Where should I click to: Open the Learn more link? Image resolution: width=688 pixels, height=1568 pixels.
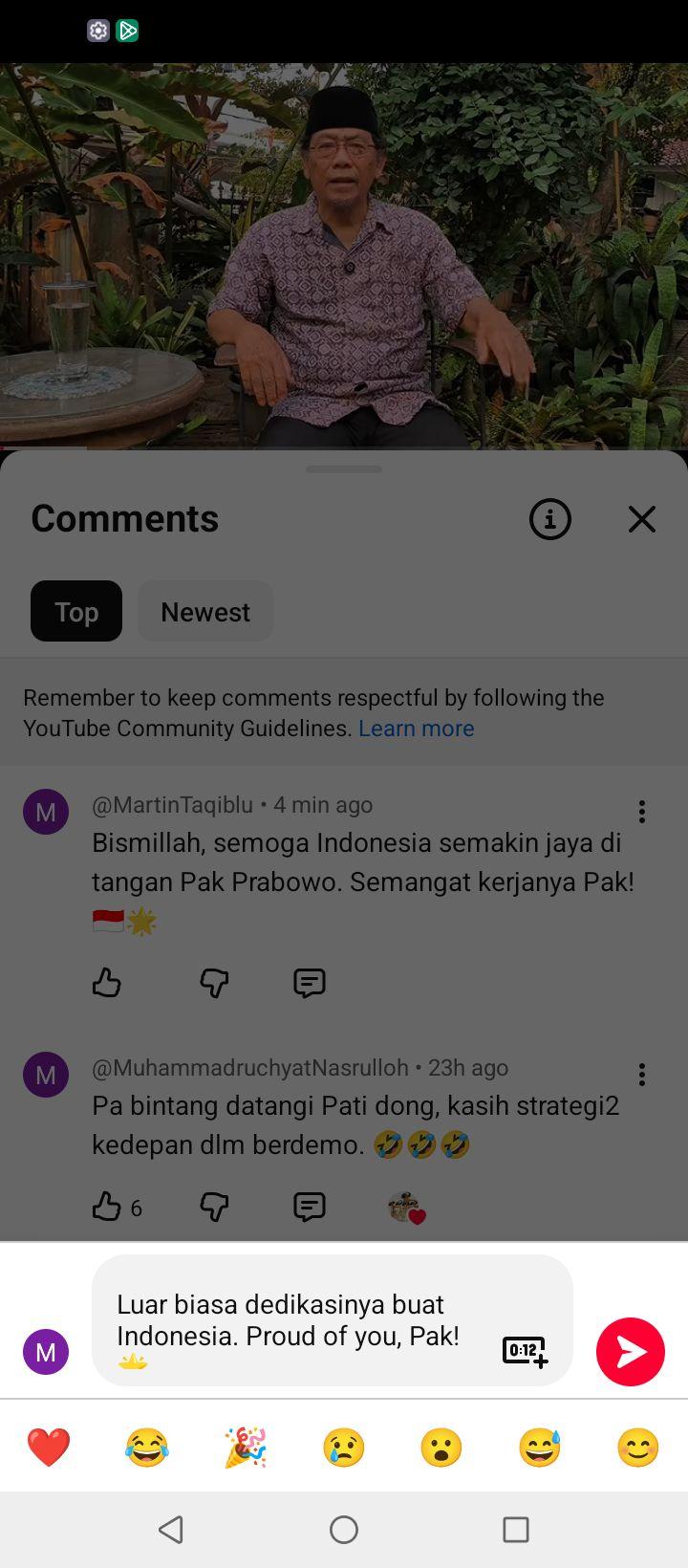[417, 728]
